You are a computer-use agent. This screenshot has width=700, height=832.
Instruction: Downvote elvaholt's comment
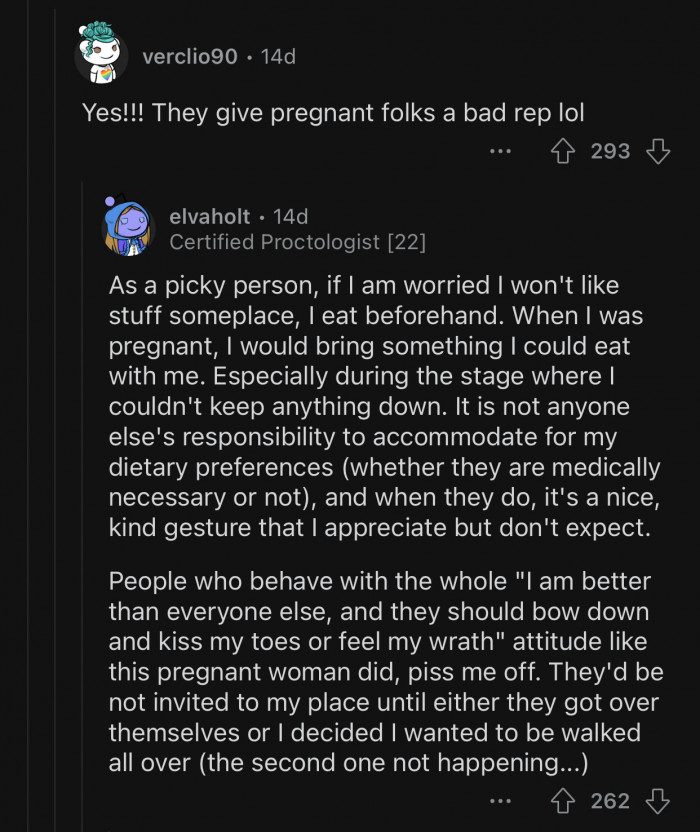[x=657, y=801]
